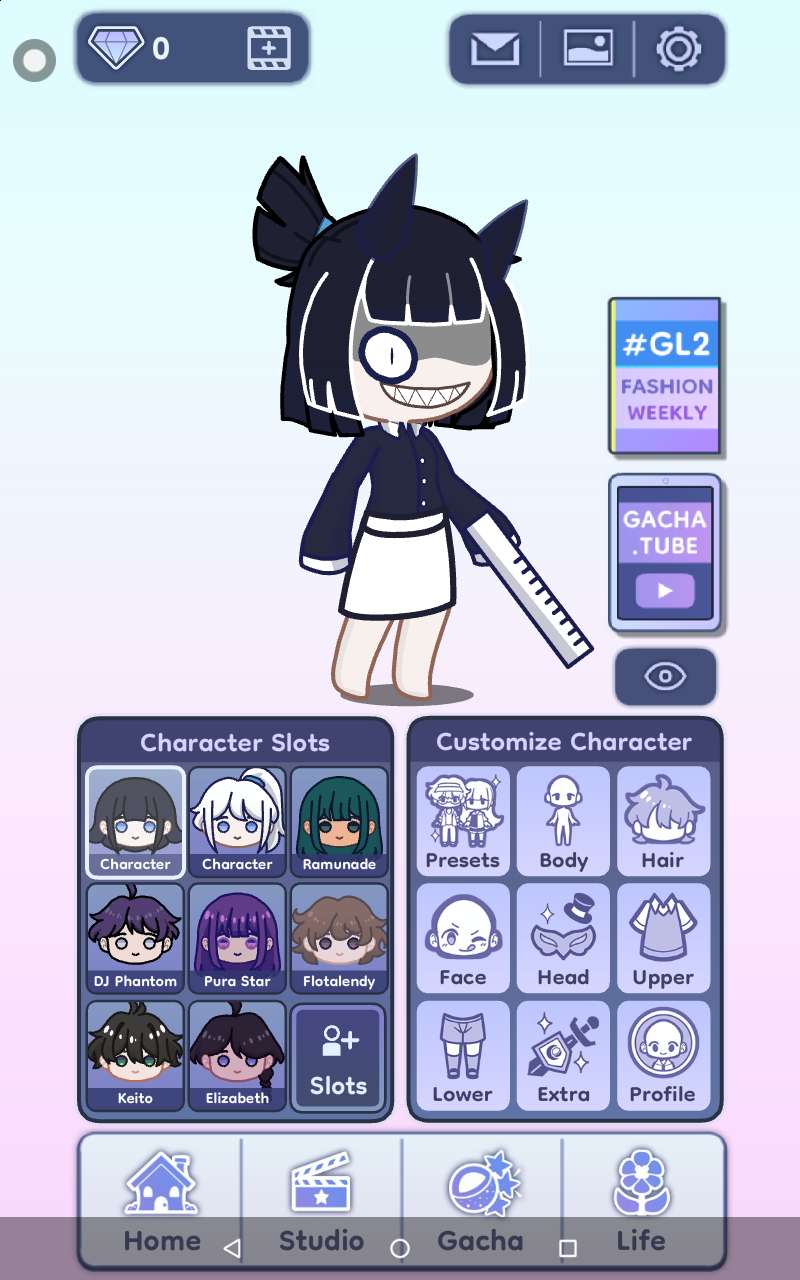
Task: Select the Flotalendy character slot
Action: click(339, 938)
